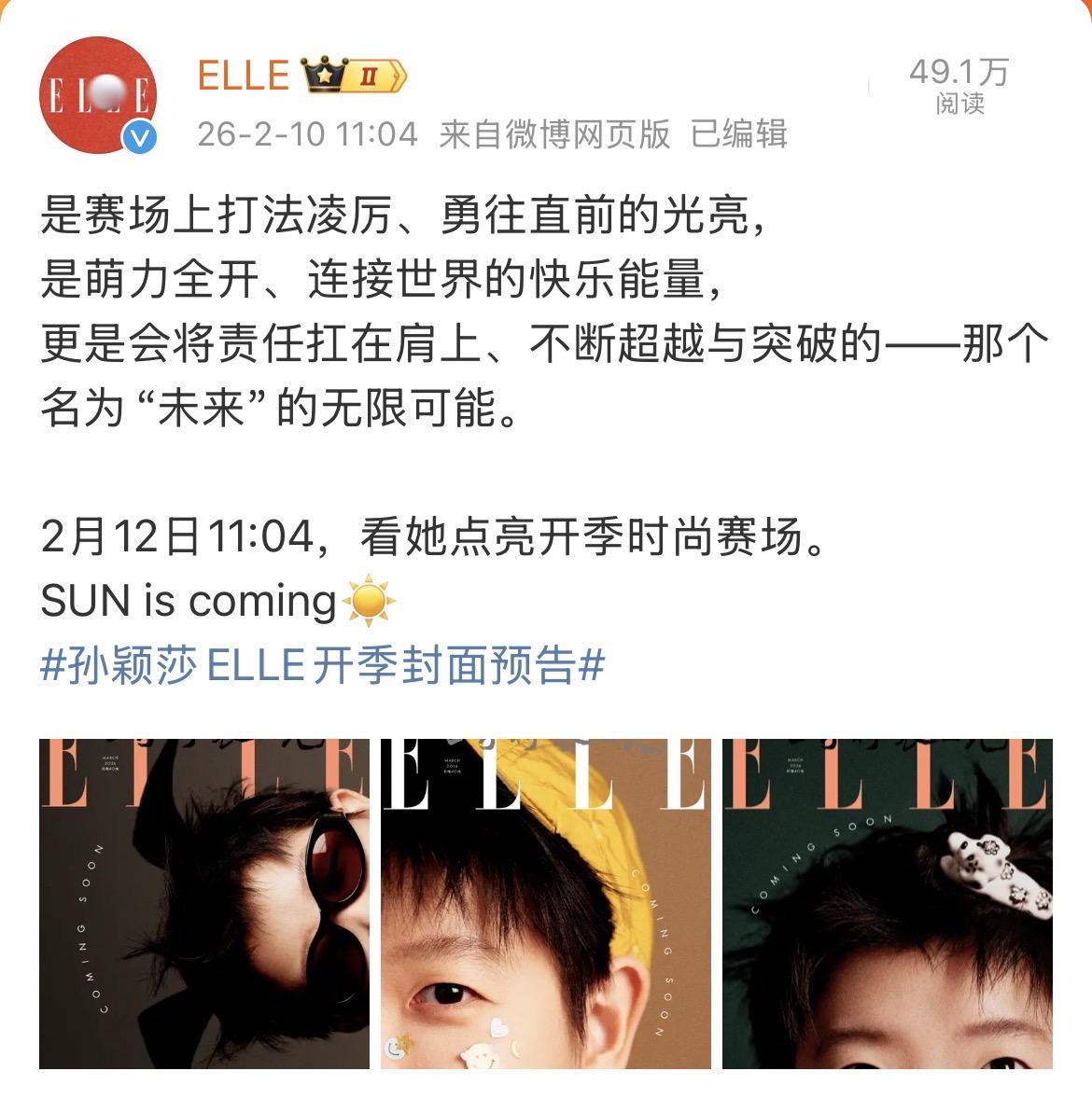Select the gold VIP crown icon
The image size is (1092, 1099).
click(x=325, y=72)
